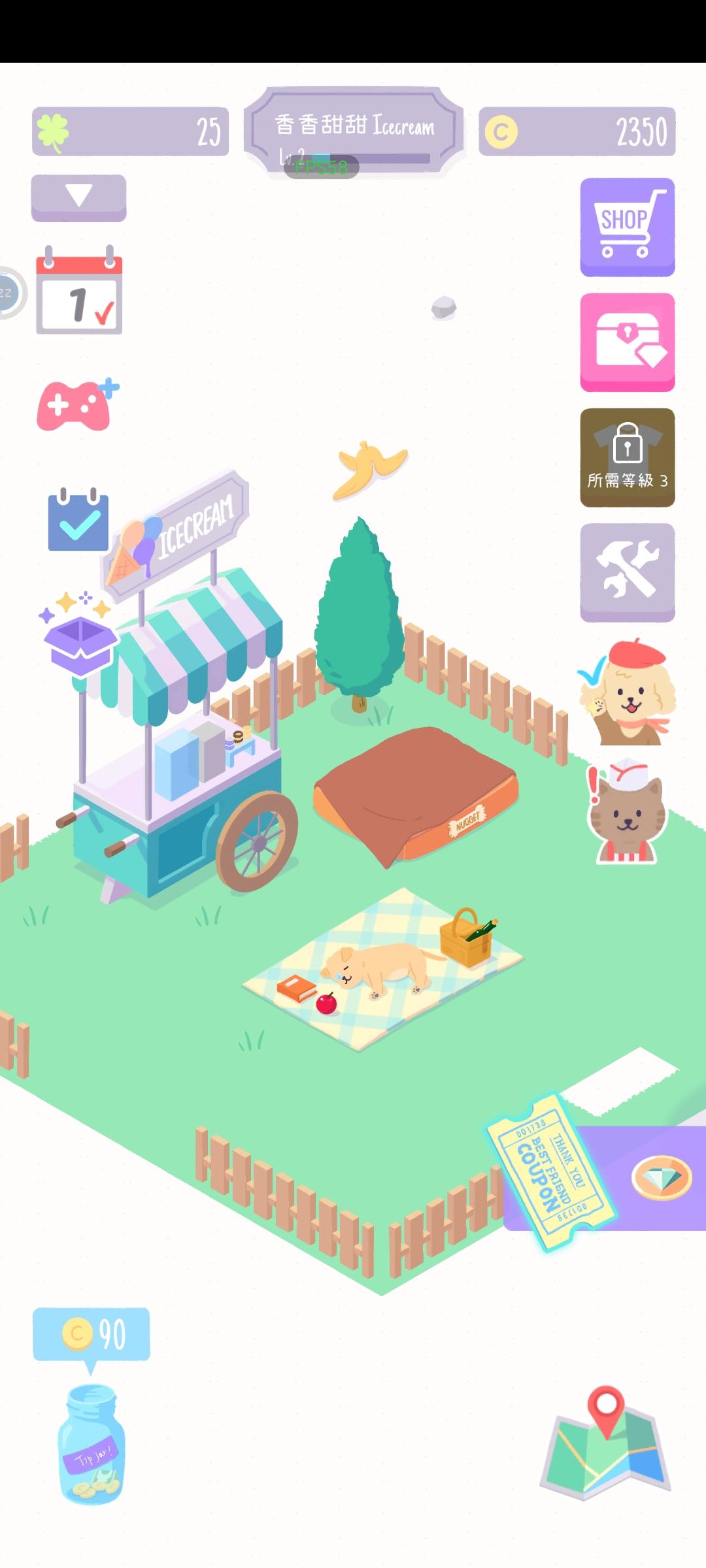The width and height of the screenshot is (706, 1568).
Task: Open the repair tools menu
Action: (626, 572)
